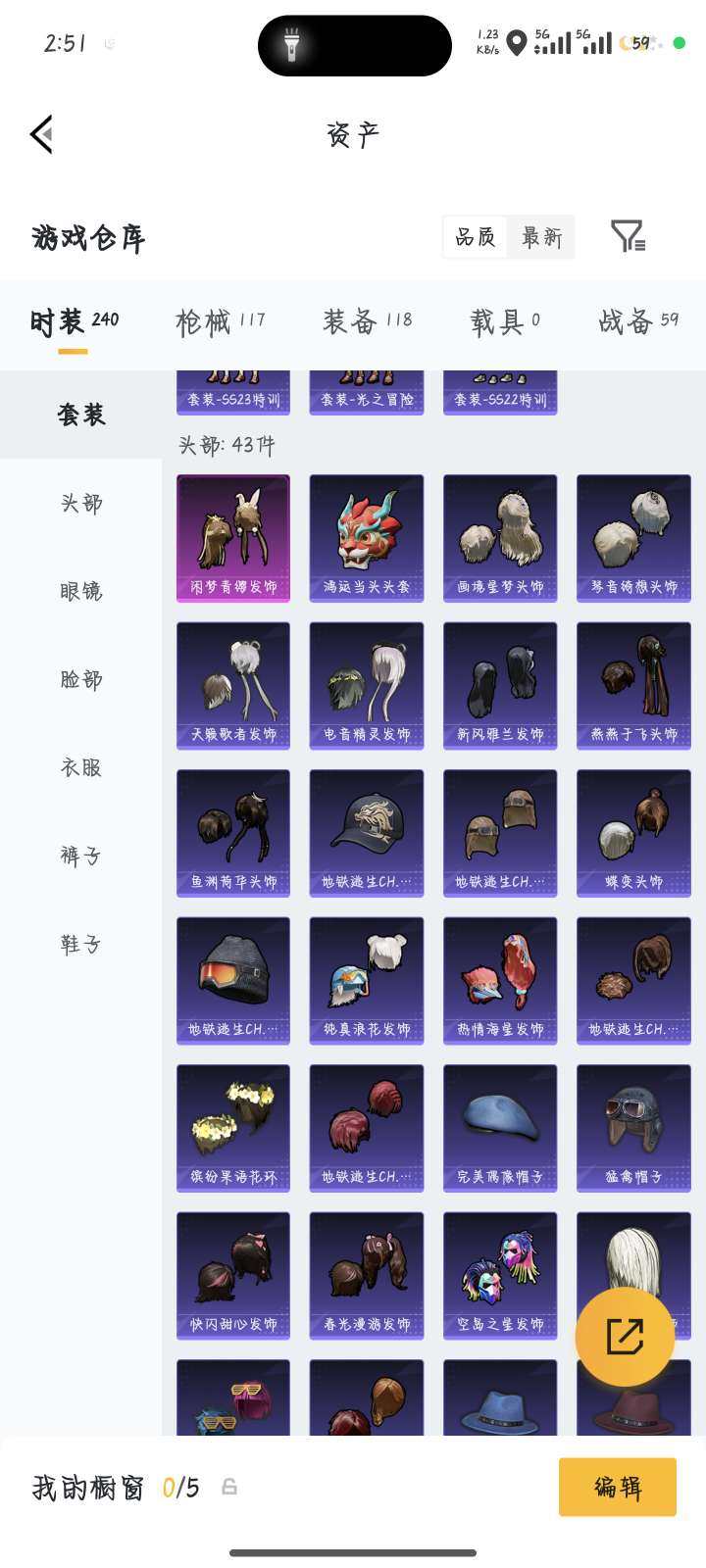Switch to the 装备 tab

367,321
